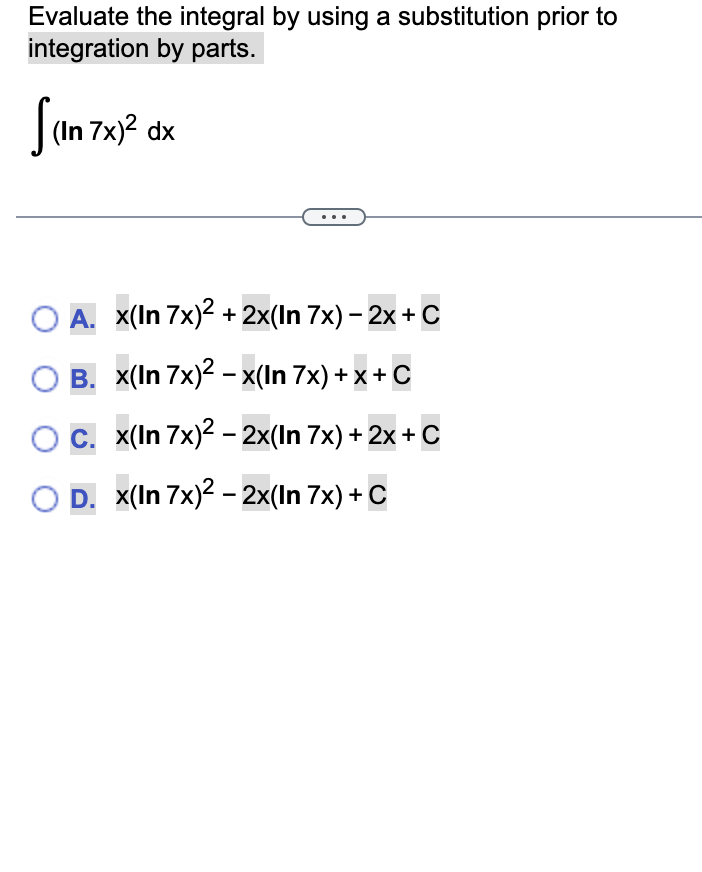Choose answer option B

click(x=45, y=377)
